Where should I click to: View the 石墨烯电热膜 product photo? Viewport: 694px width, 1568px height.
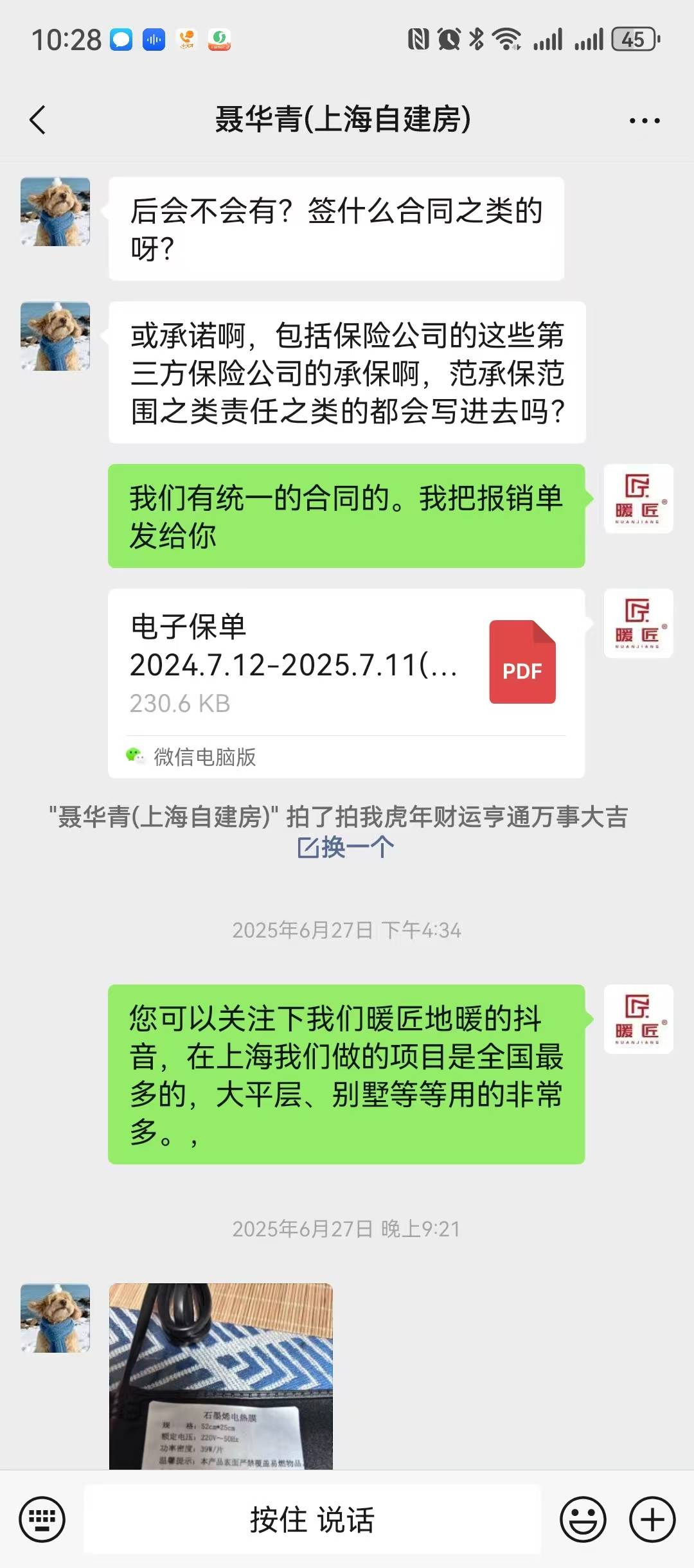pyautogui.click(x=220, y=1375)
